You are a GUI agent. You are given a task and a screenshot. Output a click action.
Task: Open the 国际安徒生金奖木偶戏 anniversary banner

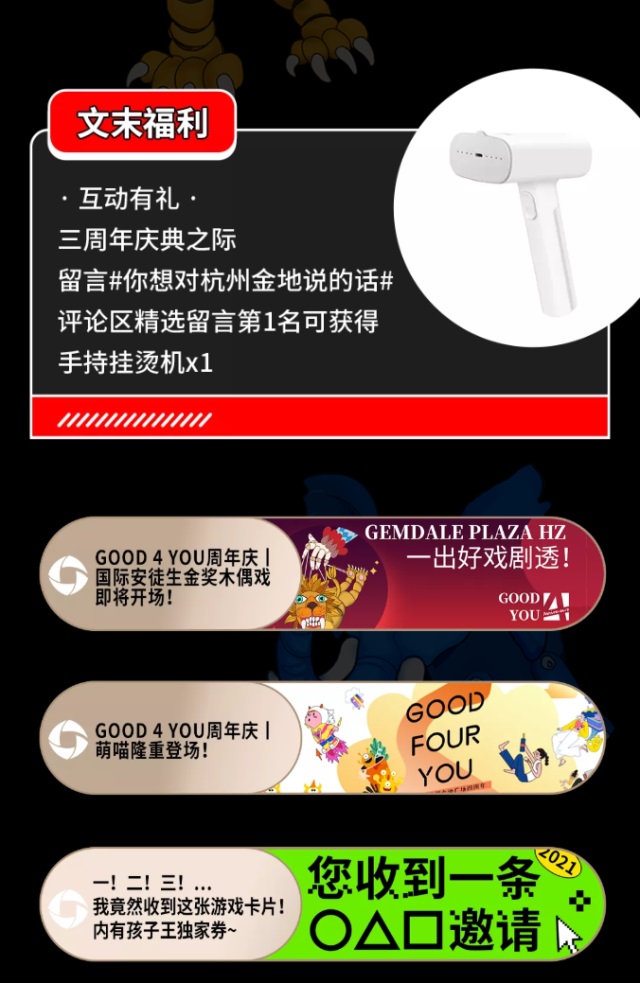pos(322,573)
